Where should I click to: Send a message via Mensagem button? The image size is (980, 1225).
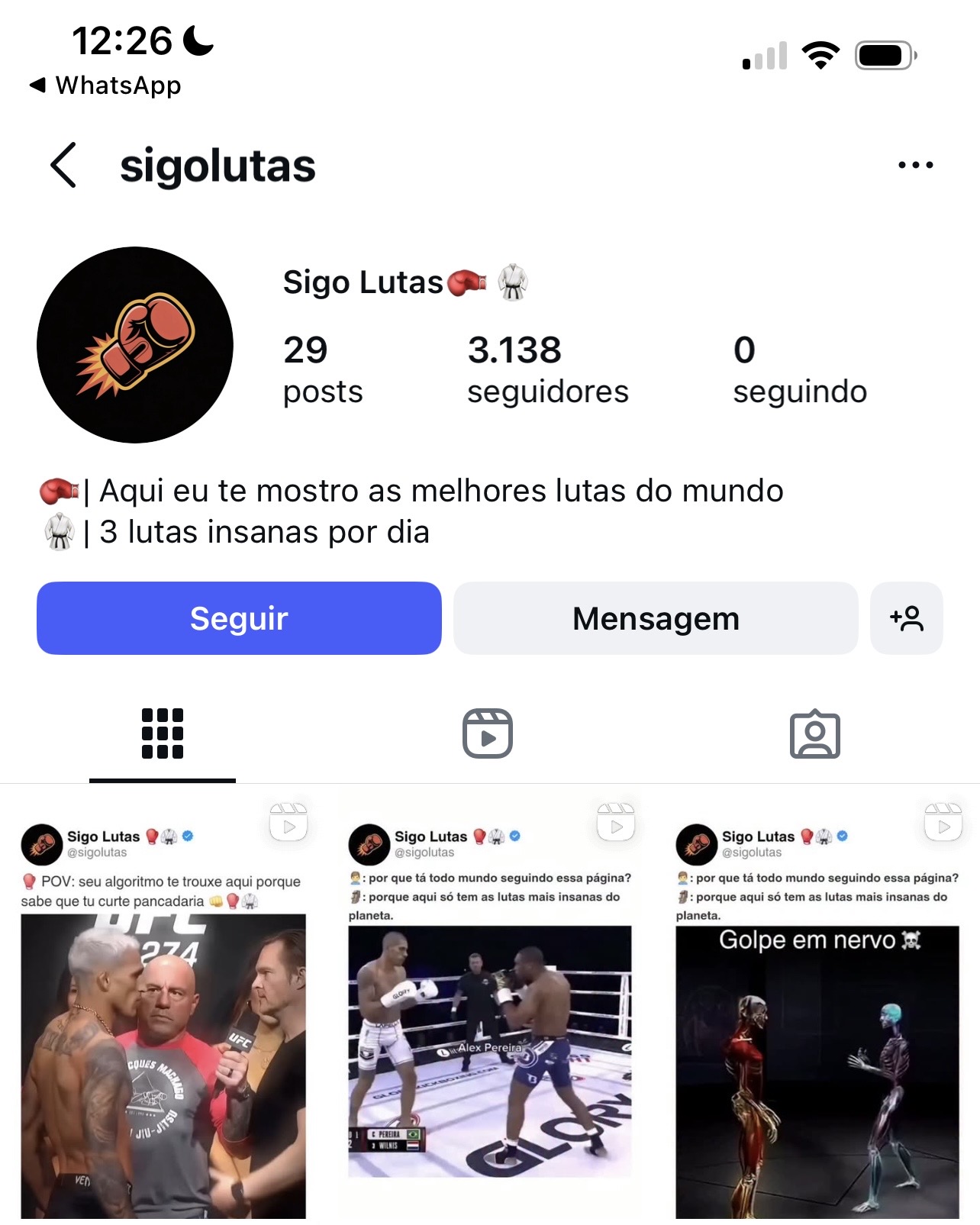pyautogui.click(x=656, y=618)
